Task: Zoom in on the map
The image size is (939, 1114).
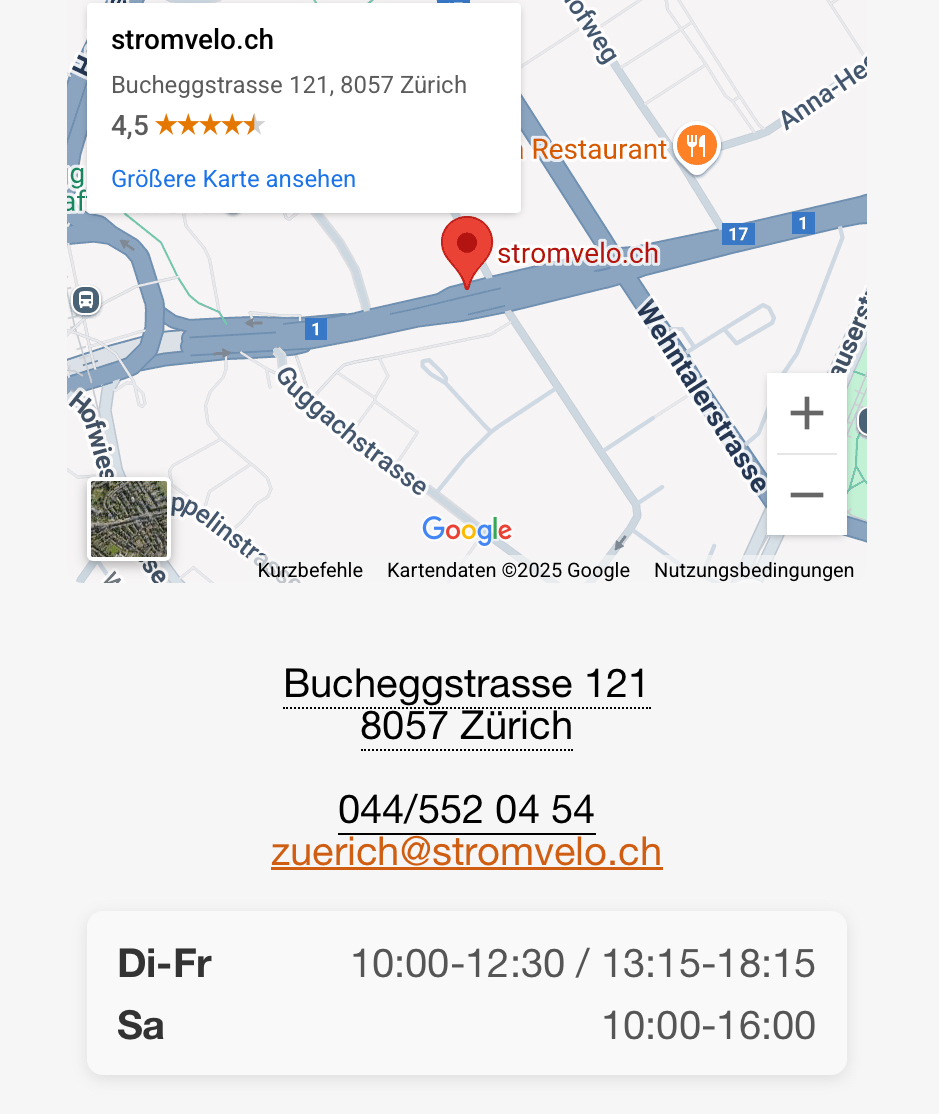Action: point(807,413)
